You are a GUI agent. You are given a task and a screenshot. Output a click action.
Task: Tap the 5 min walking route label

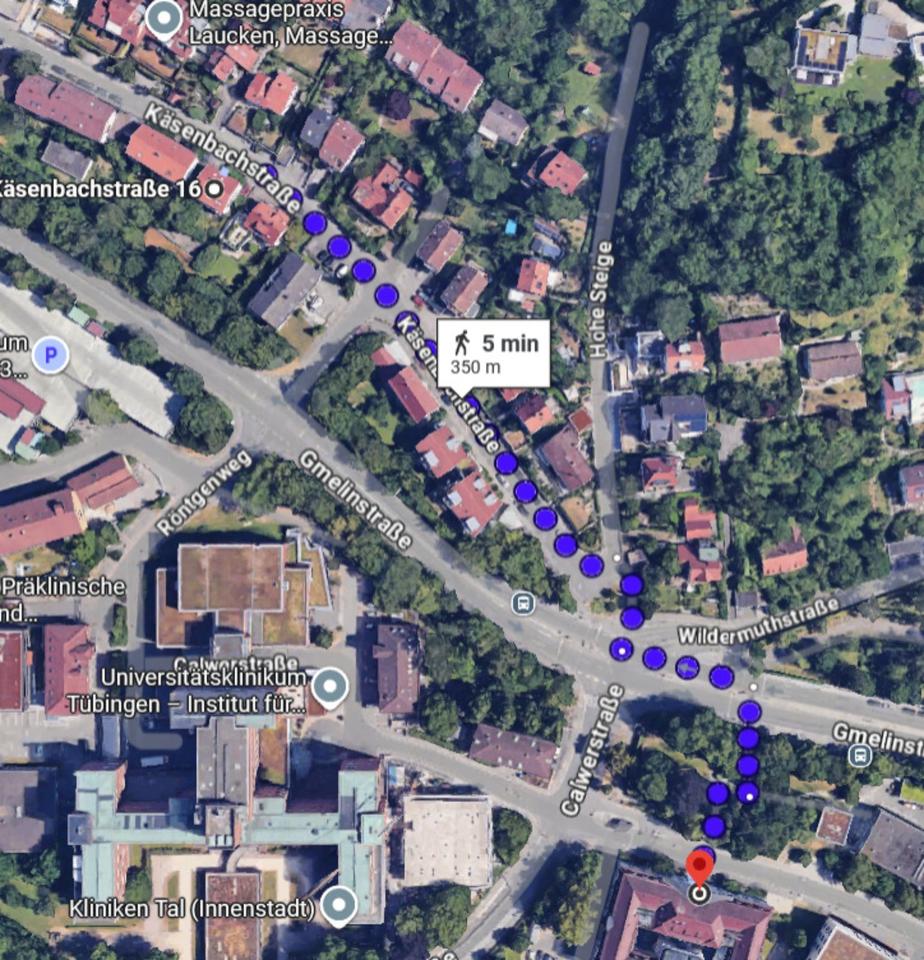click(494, 353)
